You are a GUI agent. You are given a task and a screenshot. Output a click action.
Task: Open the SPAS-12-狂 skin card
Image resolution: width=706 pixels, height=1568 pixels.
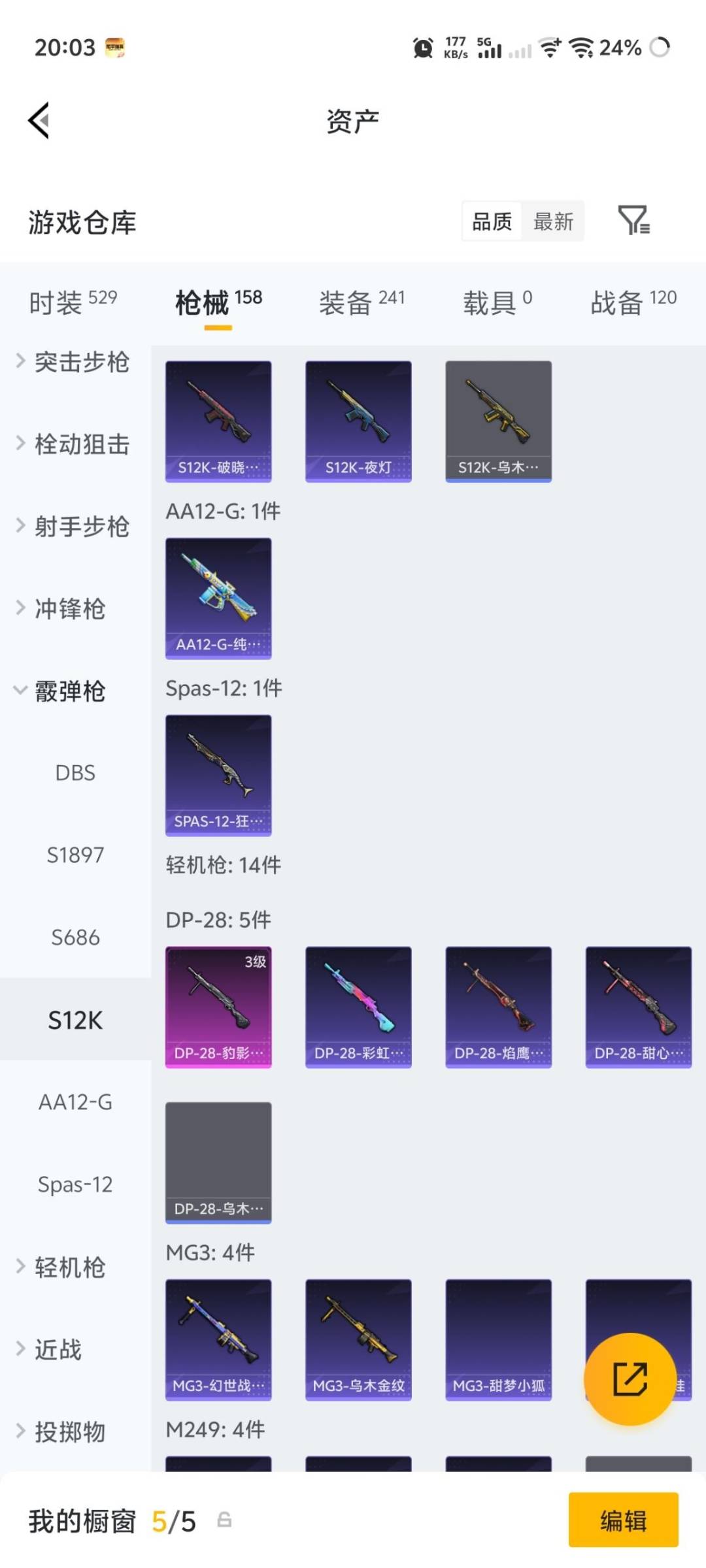218,774
